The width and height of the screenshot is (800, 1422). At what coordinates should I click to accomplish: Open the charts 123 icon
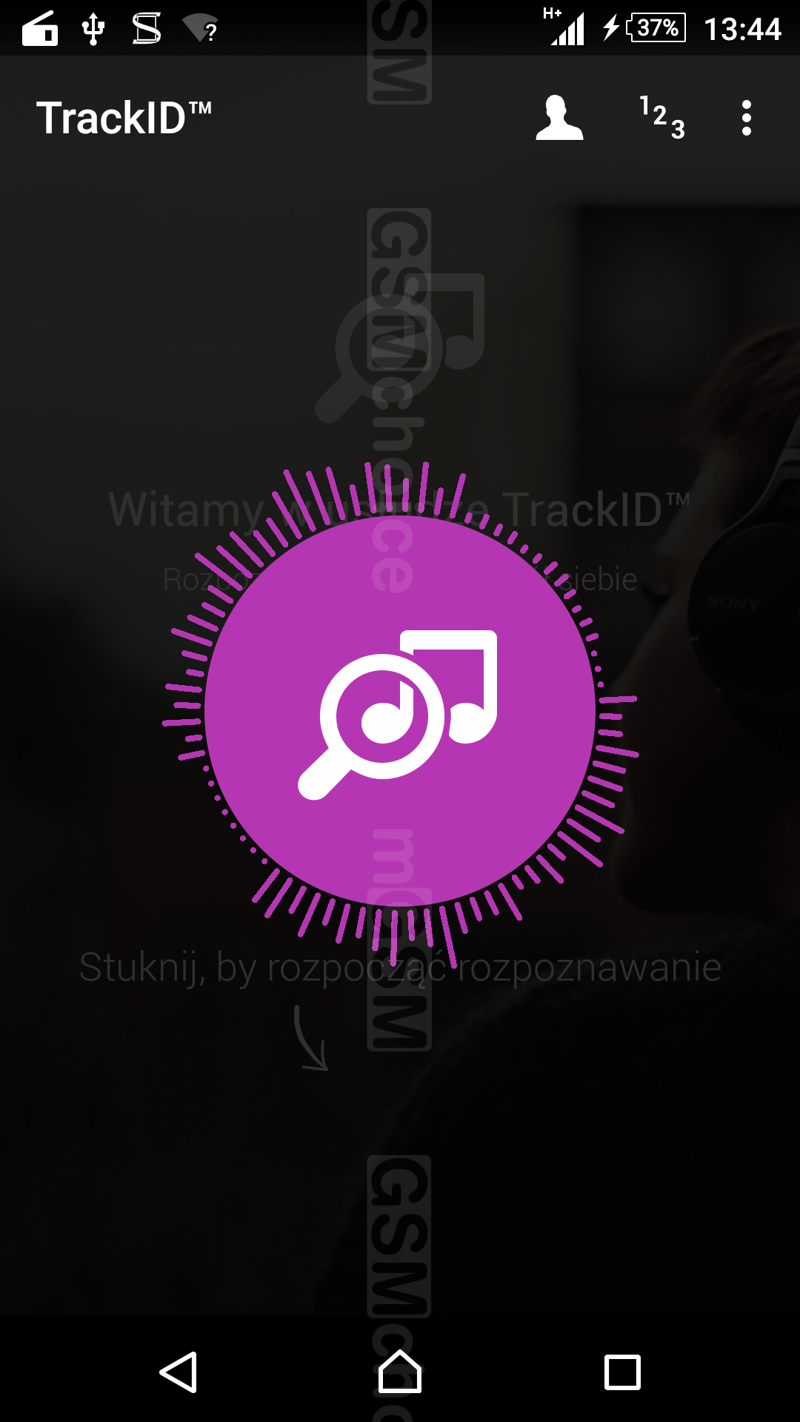coord(662,118)
